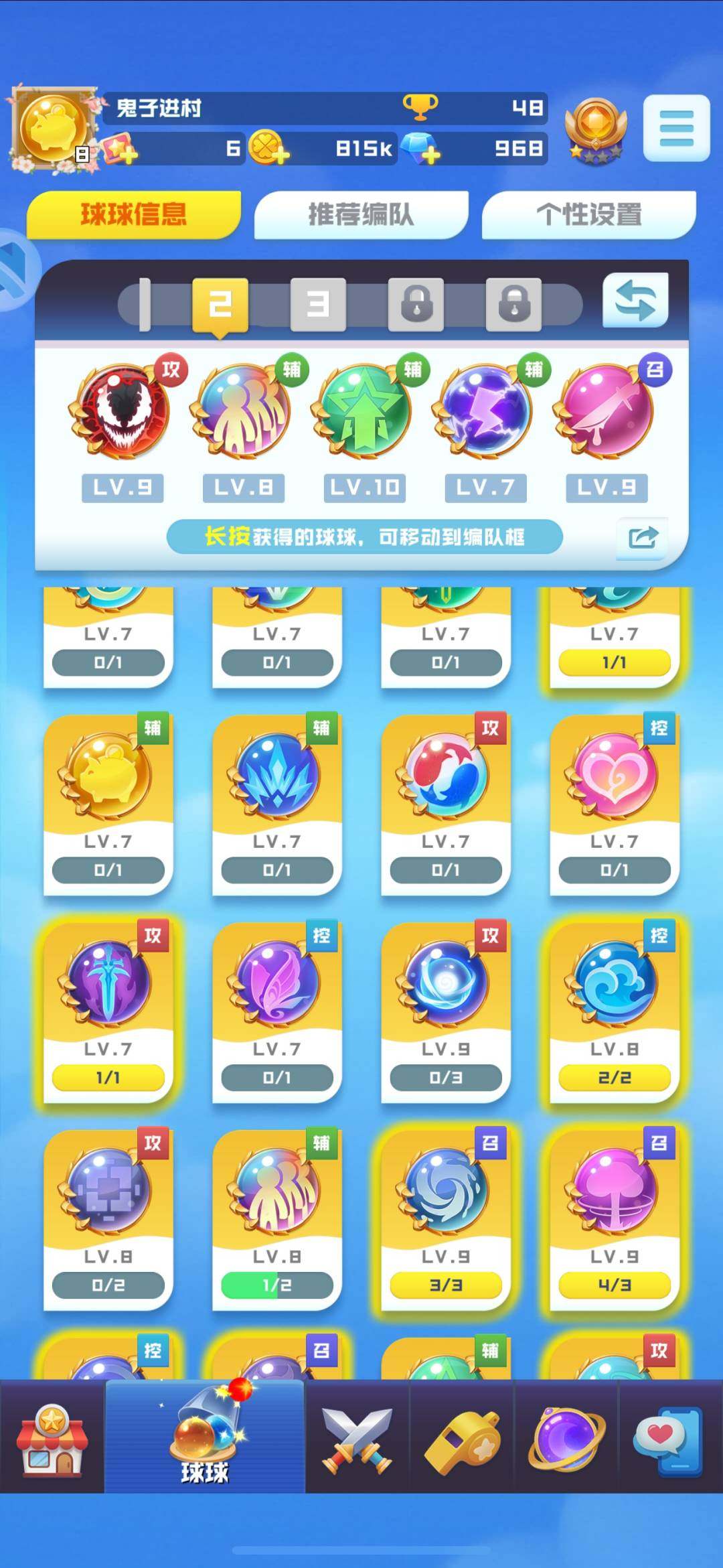Open the blue cloud ball with 2/2
This screenshot has width=723, height=1568.
pos(614,1011)
